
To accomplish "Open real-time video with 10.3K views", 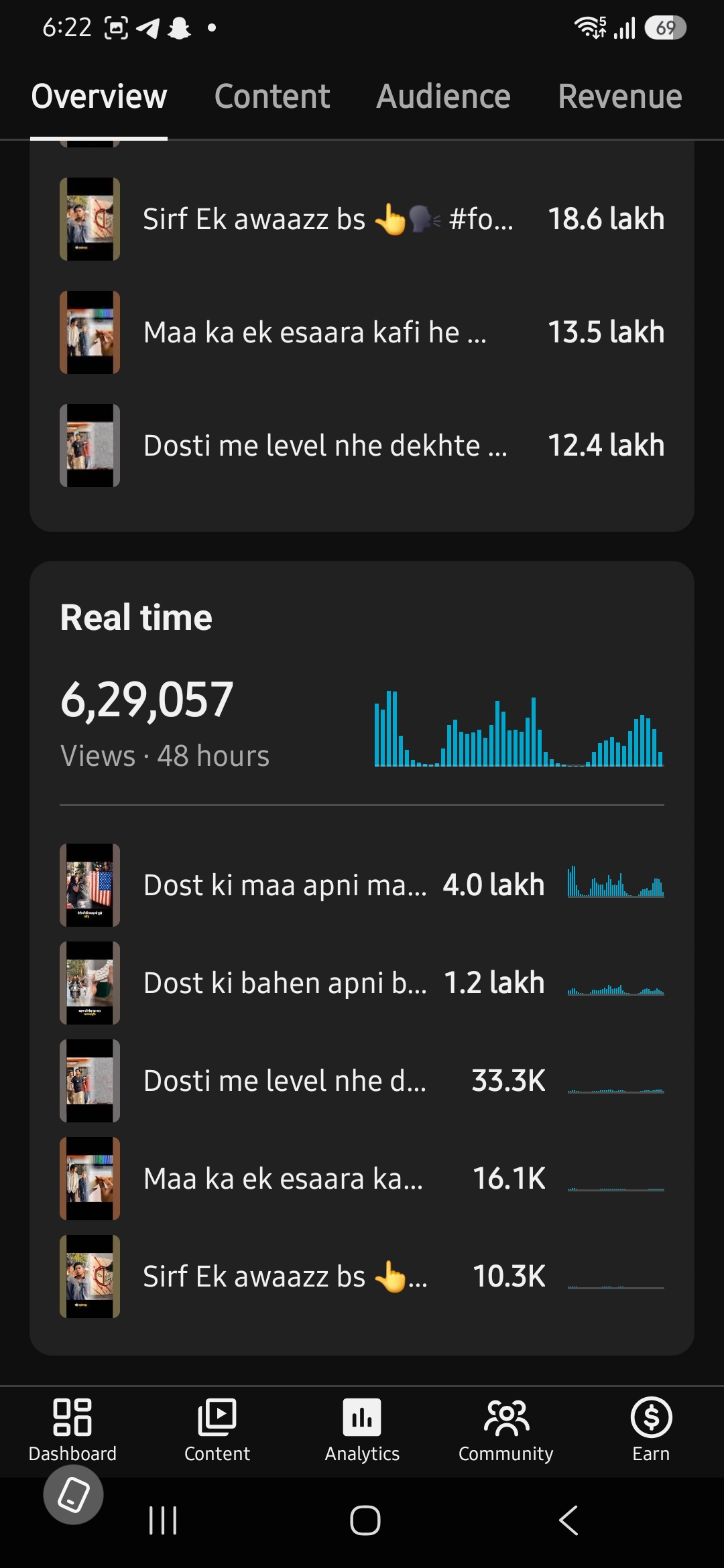I will coord(362,1277).
